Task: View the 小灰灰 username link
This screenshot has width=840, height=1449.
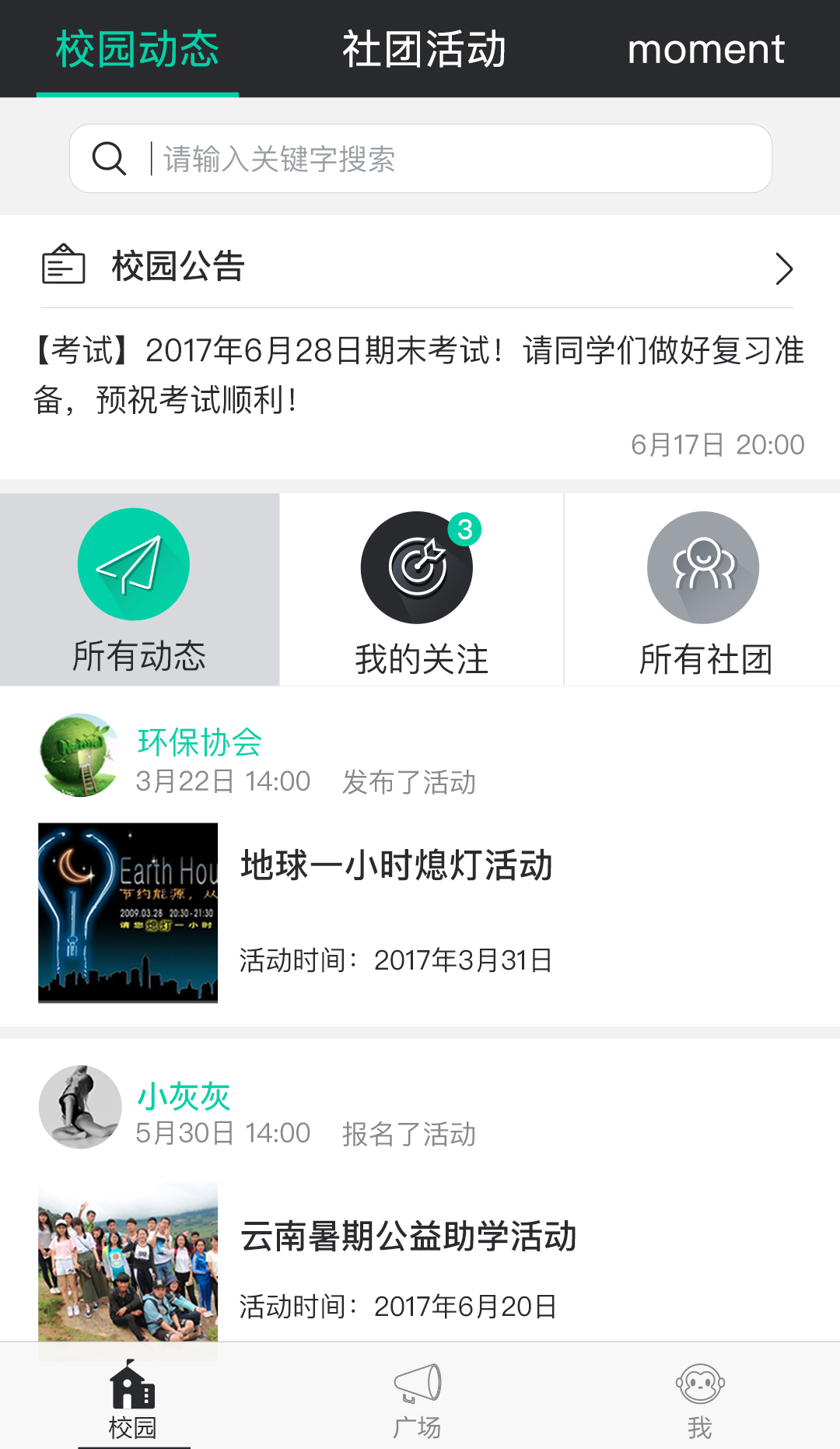Action: click(x=184, y=1096)
